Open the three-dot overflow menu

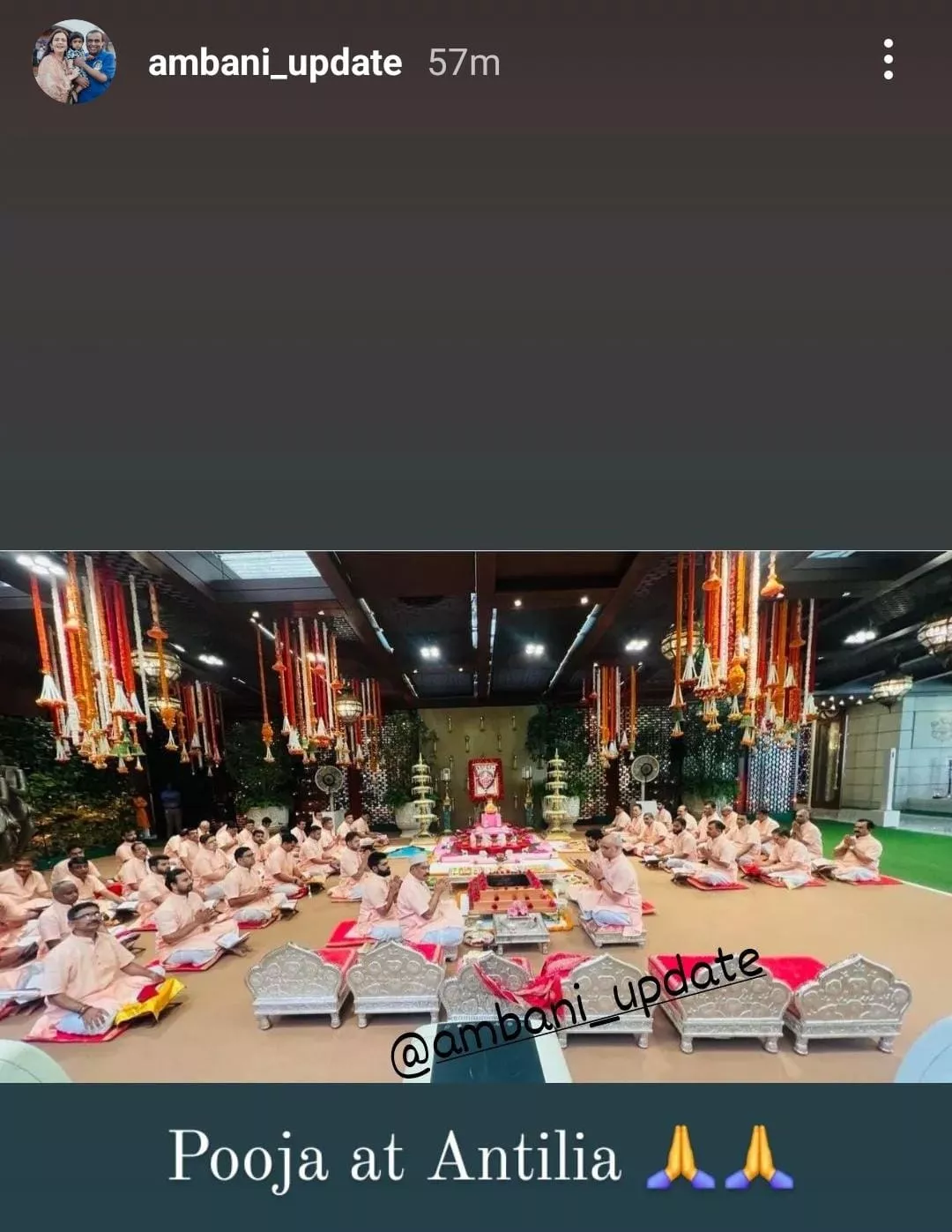[x=888, y=60]
